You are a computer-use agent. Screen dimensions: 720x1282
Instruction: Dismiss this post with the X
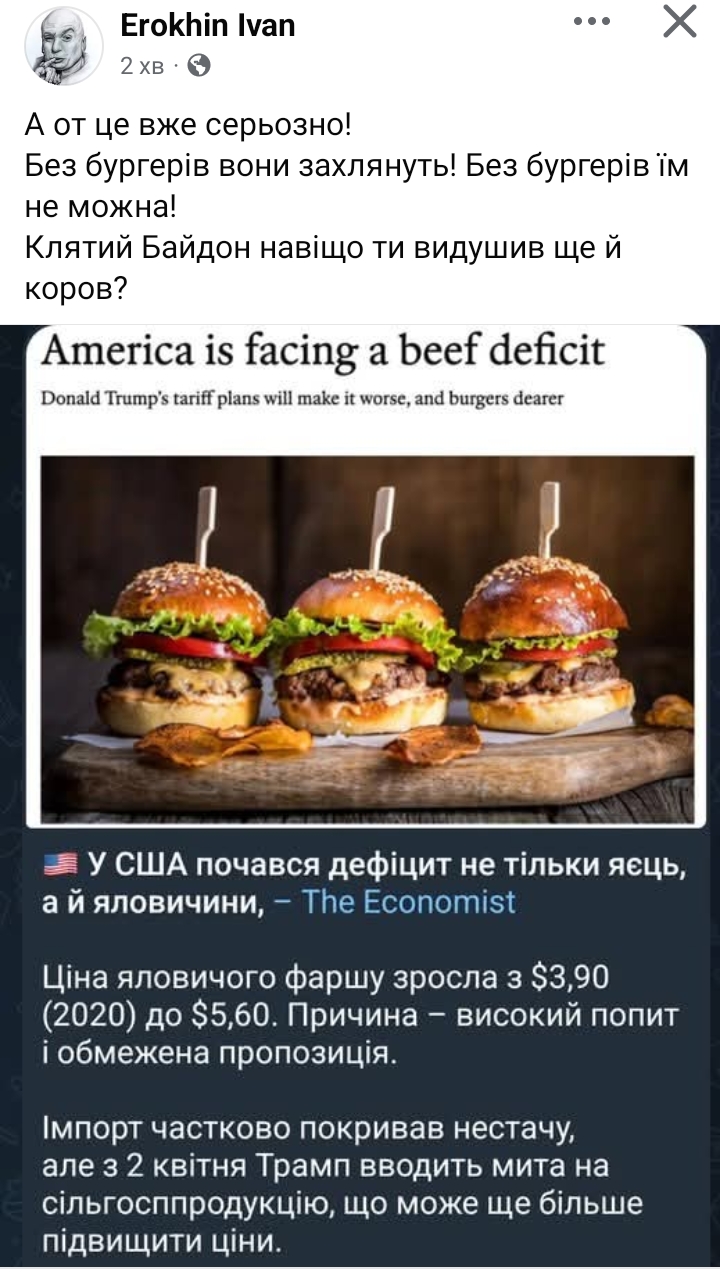(680, 21)
